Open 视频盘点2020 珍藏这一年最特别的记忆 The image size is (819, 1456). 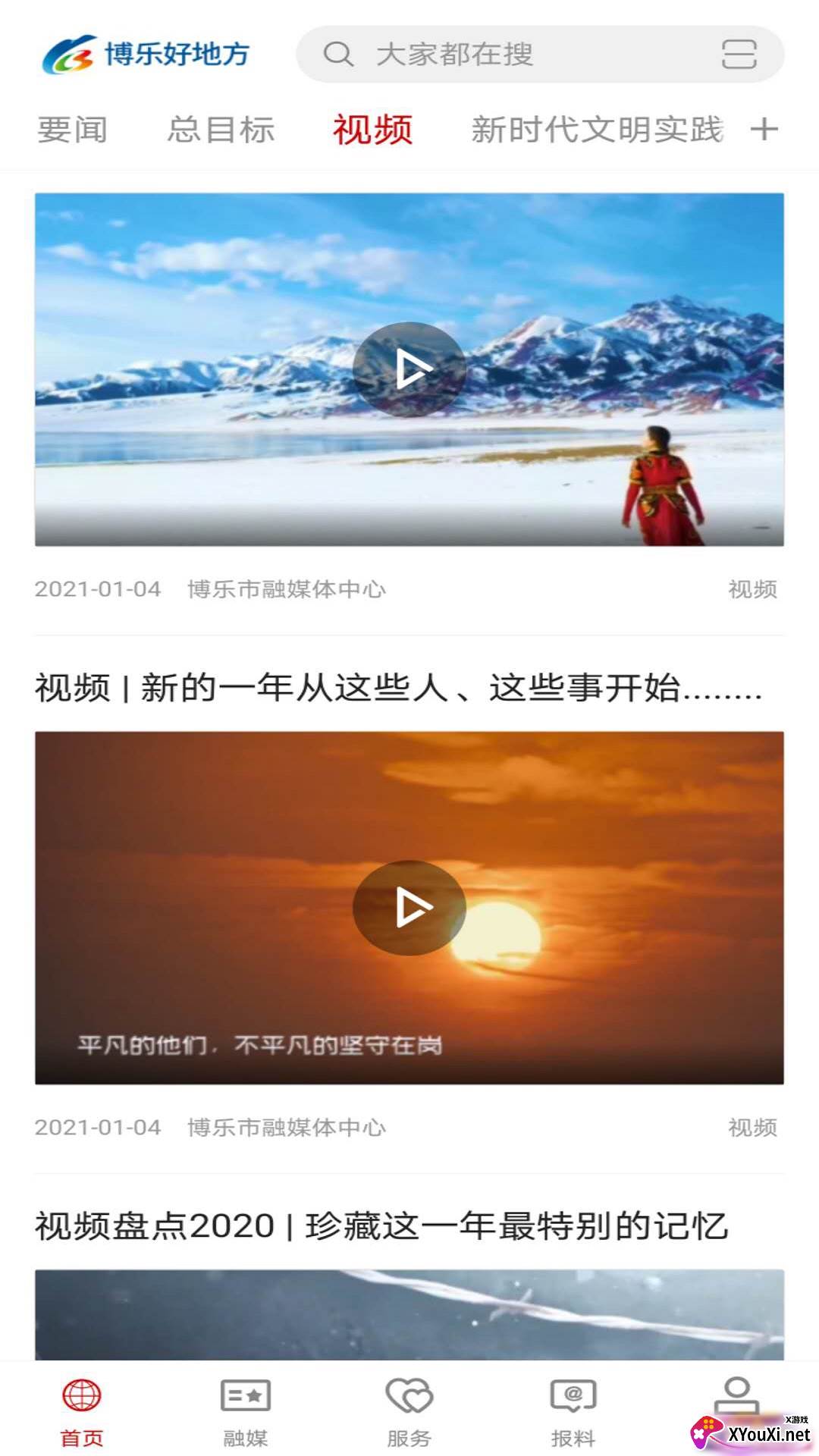[x=381, y=1226]
